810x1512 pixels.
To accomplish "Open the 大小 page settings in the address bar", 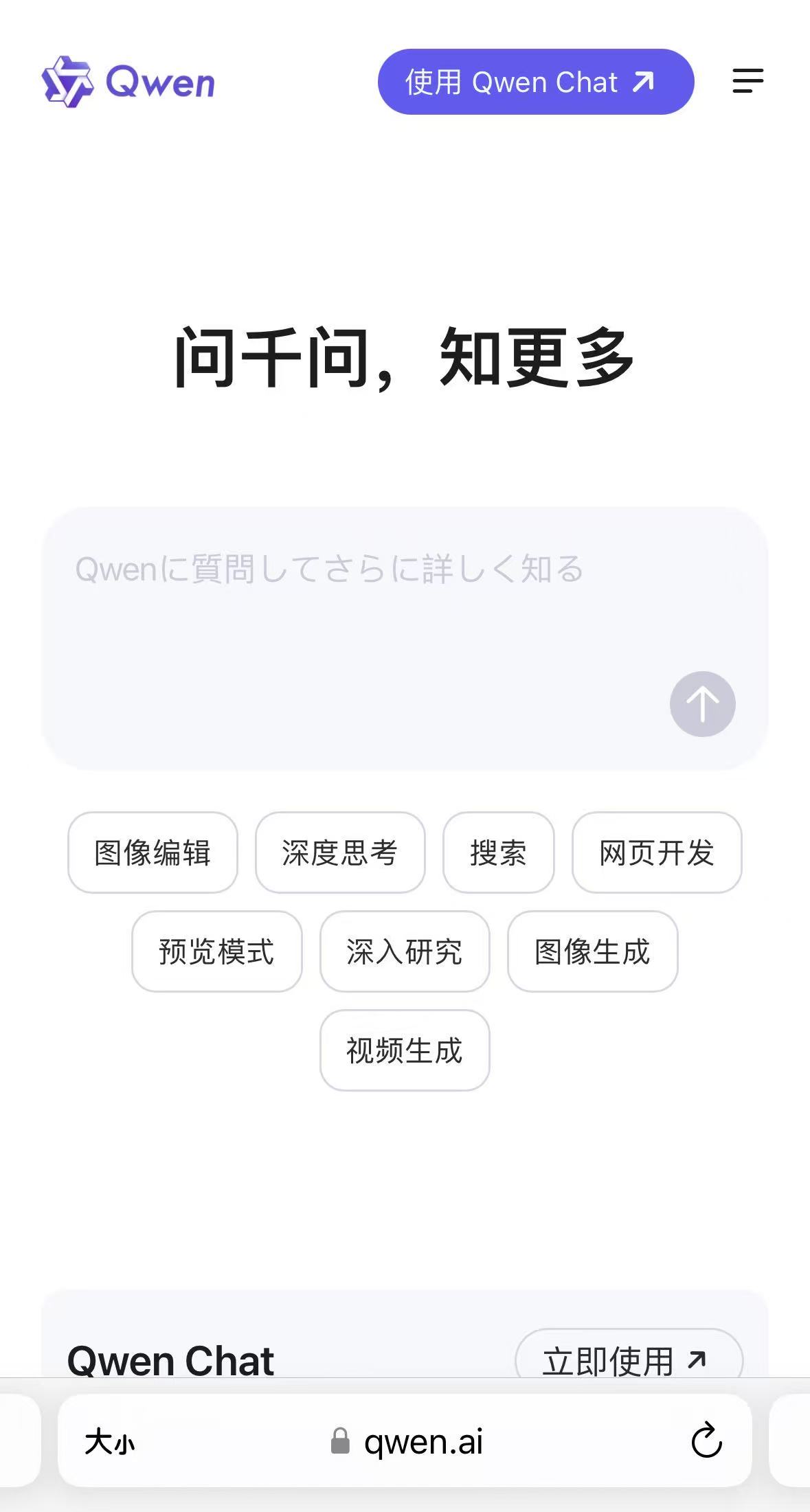I will pyautogui.click(x=110, y=1441).
